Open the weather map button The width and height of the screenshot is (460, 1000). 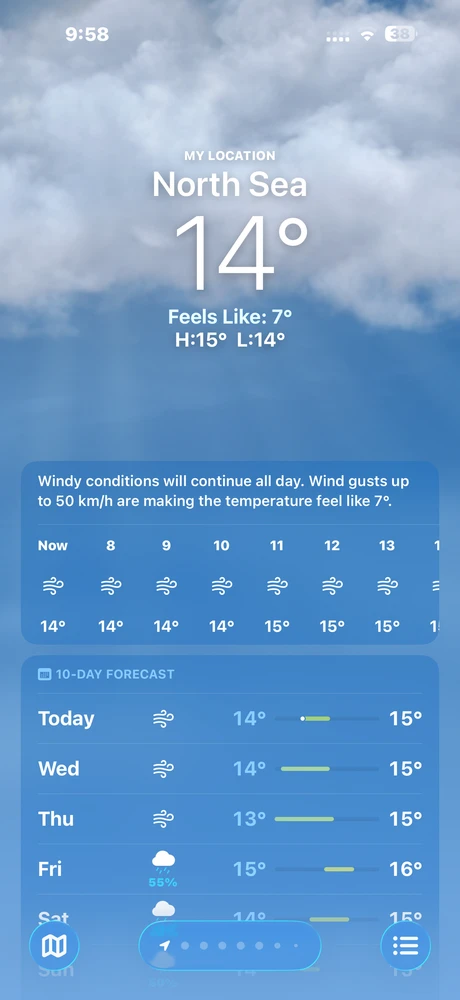54,946
